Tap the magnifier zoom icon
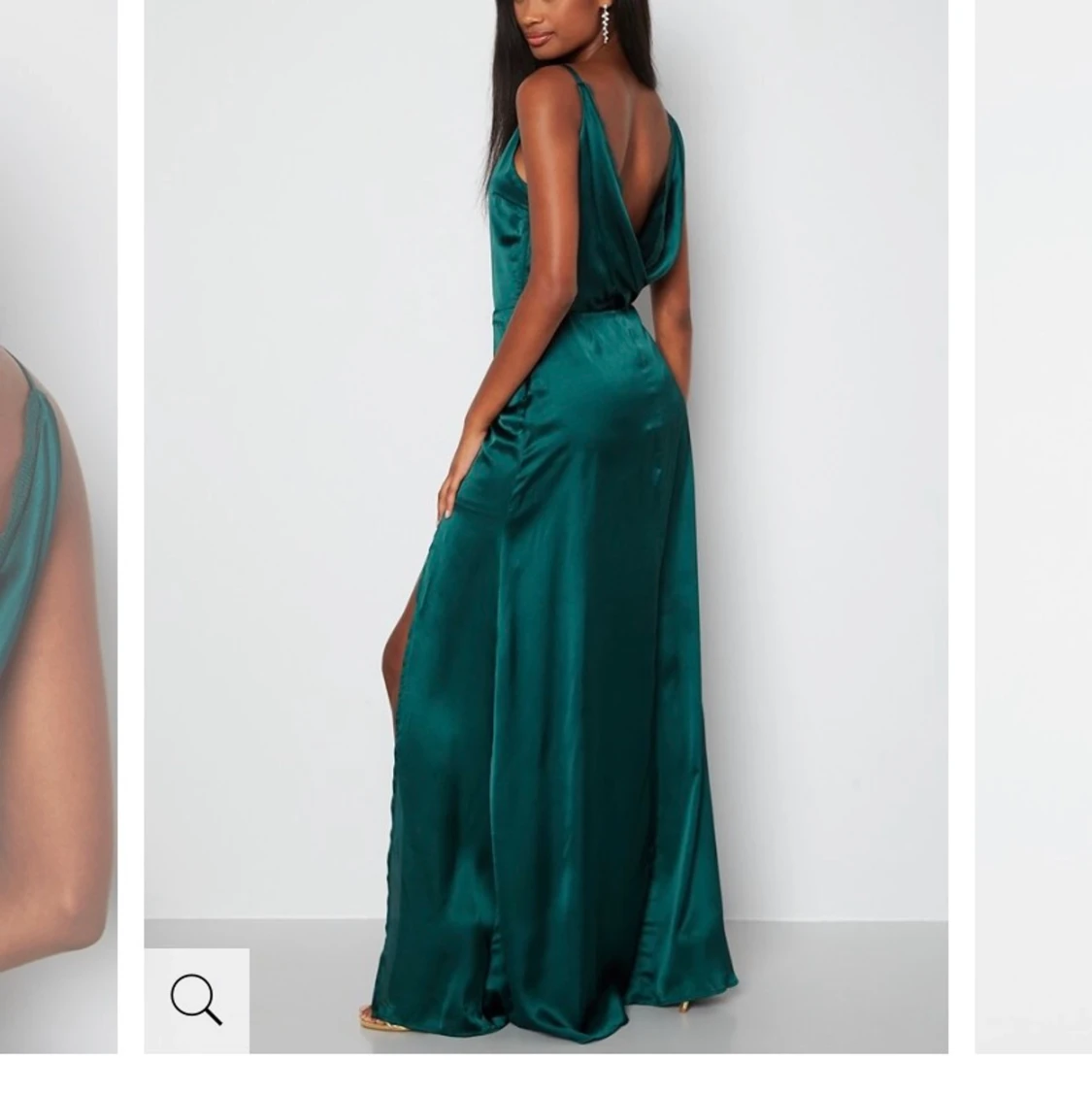Screen dimensions: 1092x1093 click(197, 1000)
